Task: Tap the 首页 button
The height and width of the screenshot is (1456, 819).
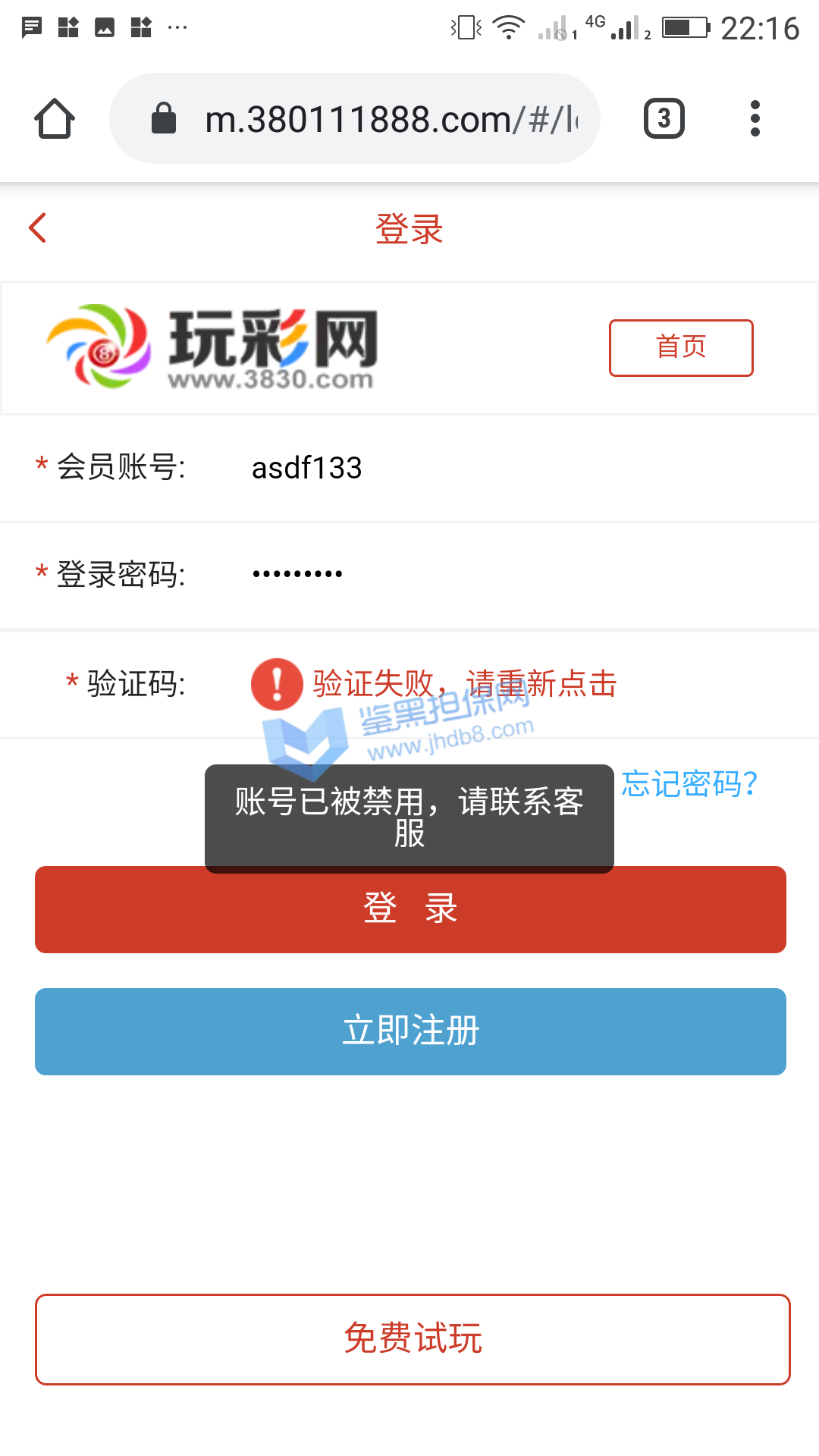Action: tap(680, 347)
